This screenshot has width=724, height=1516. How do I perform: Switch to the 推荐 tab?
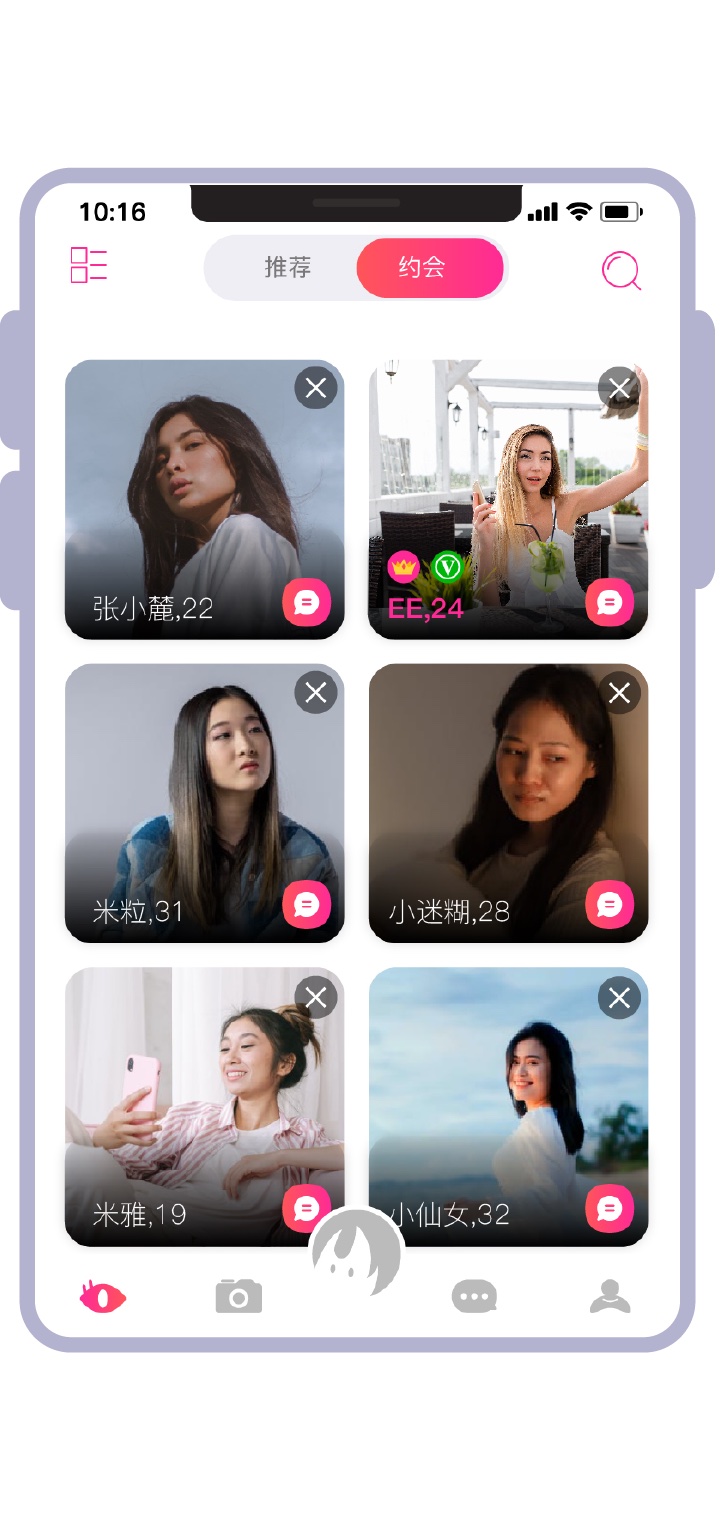click(x=288, y=268)
